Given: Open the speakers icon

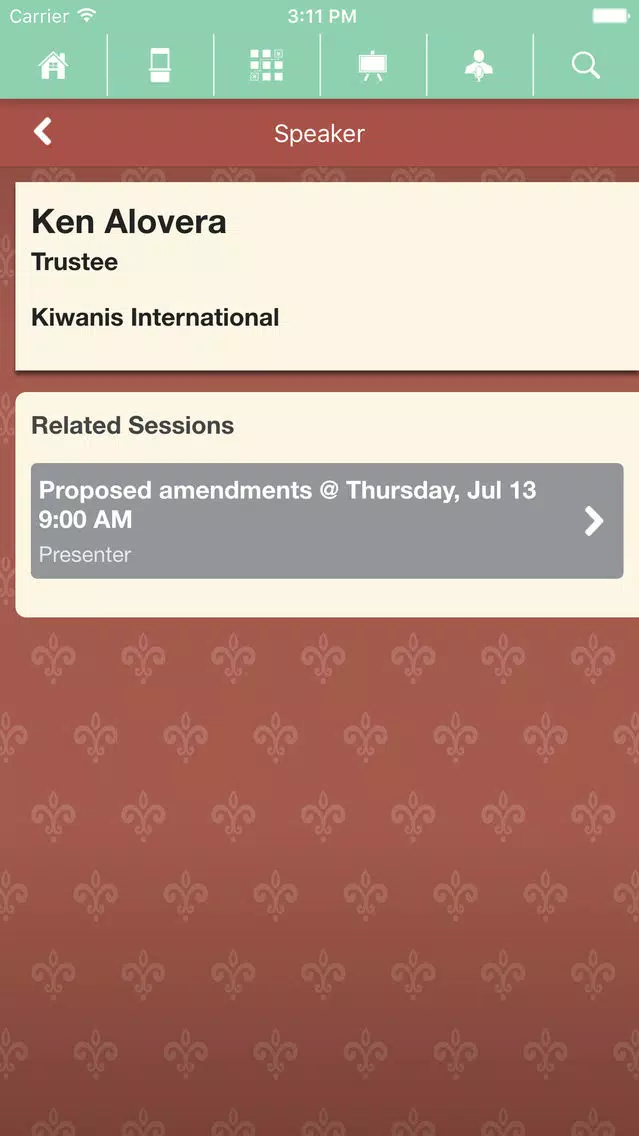Looking at the screenshot, I should (x=479, y=65).
